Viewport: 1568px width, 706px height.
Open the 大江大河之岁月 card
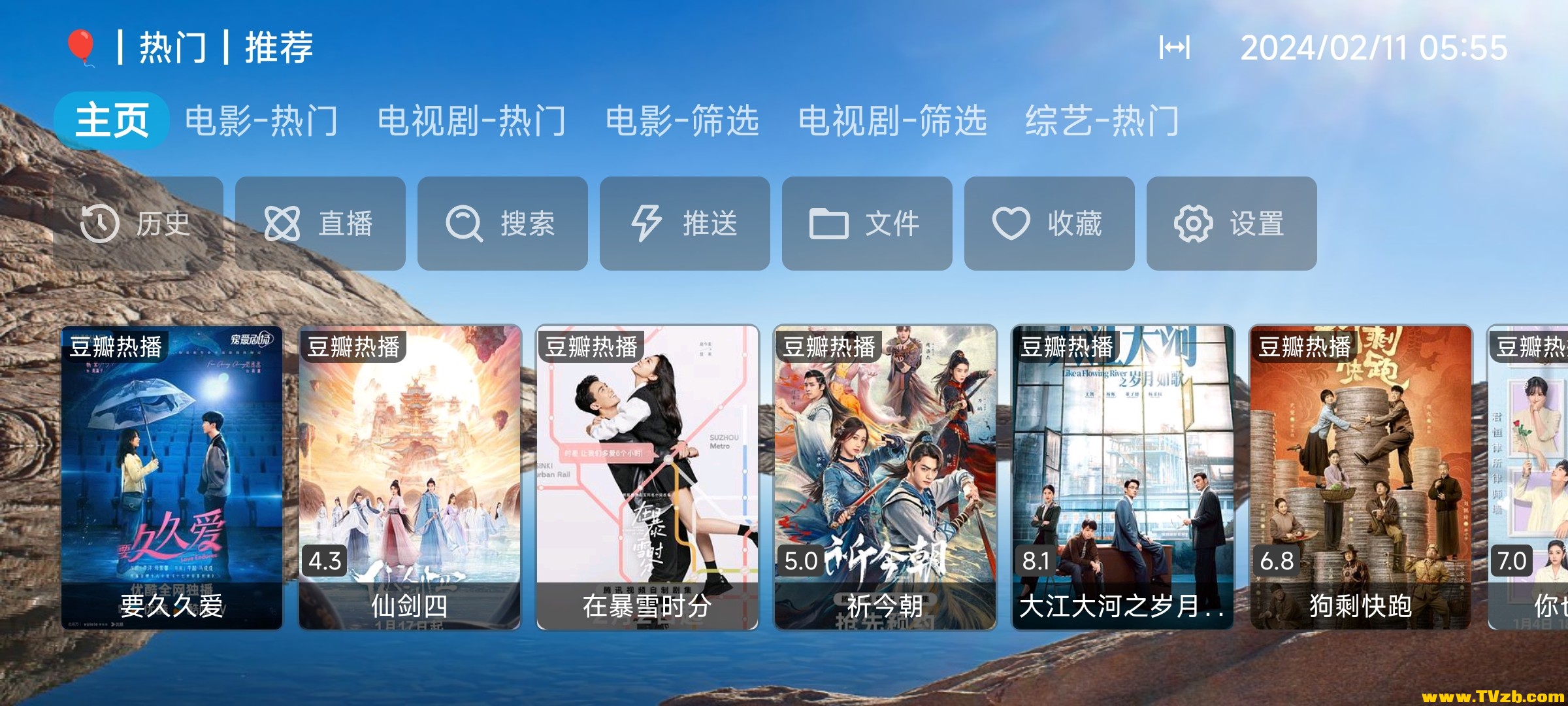[1123, 477]
